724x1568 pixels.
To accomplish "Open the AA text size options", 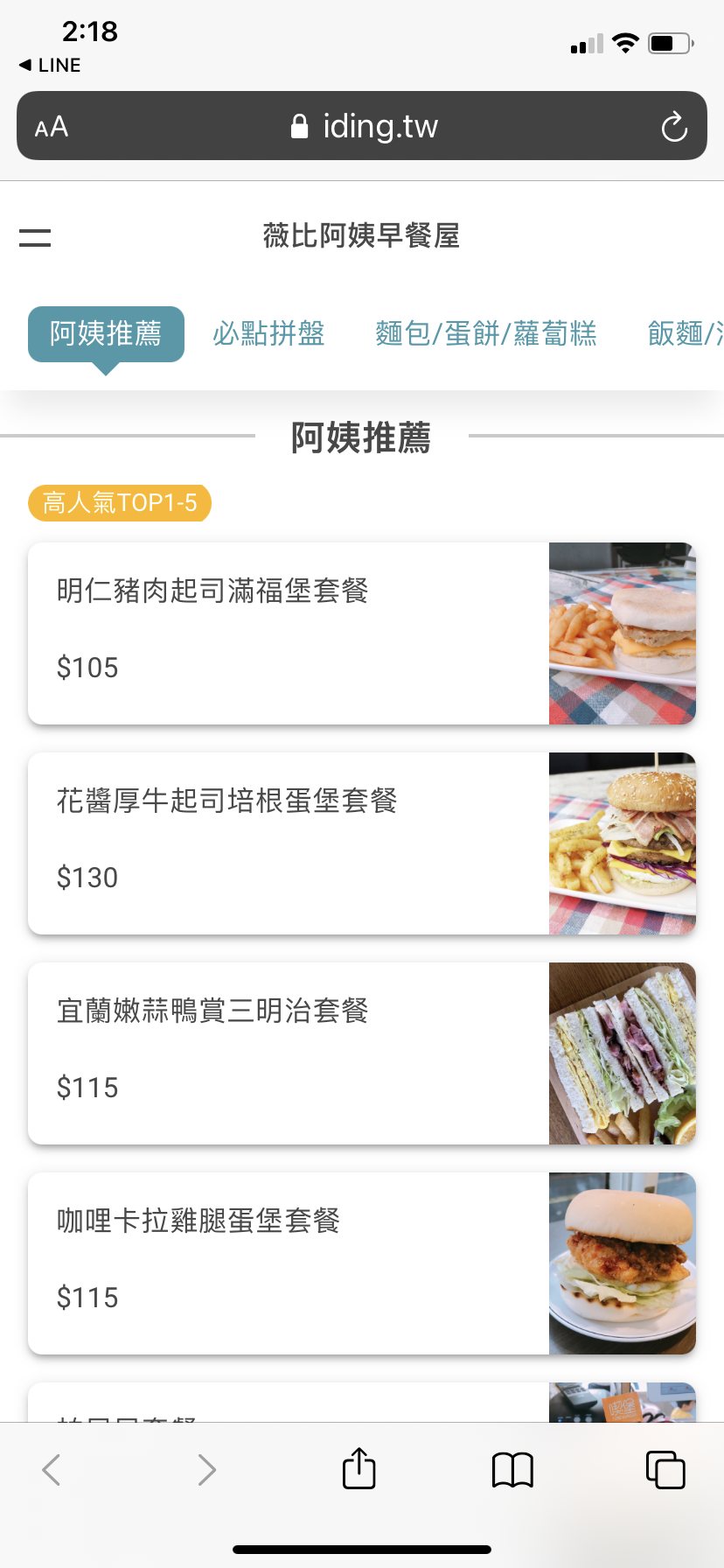I will 52,127.
